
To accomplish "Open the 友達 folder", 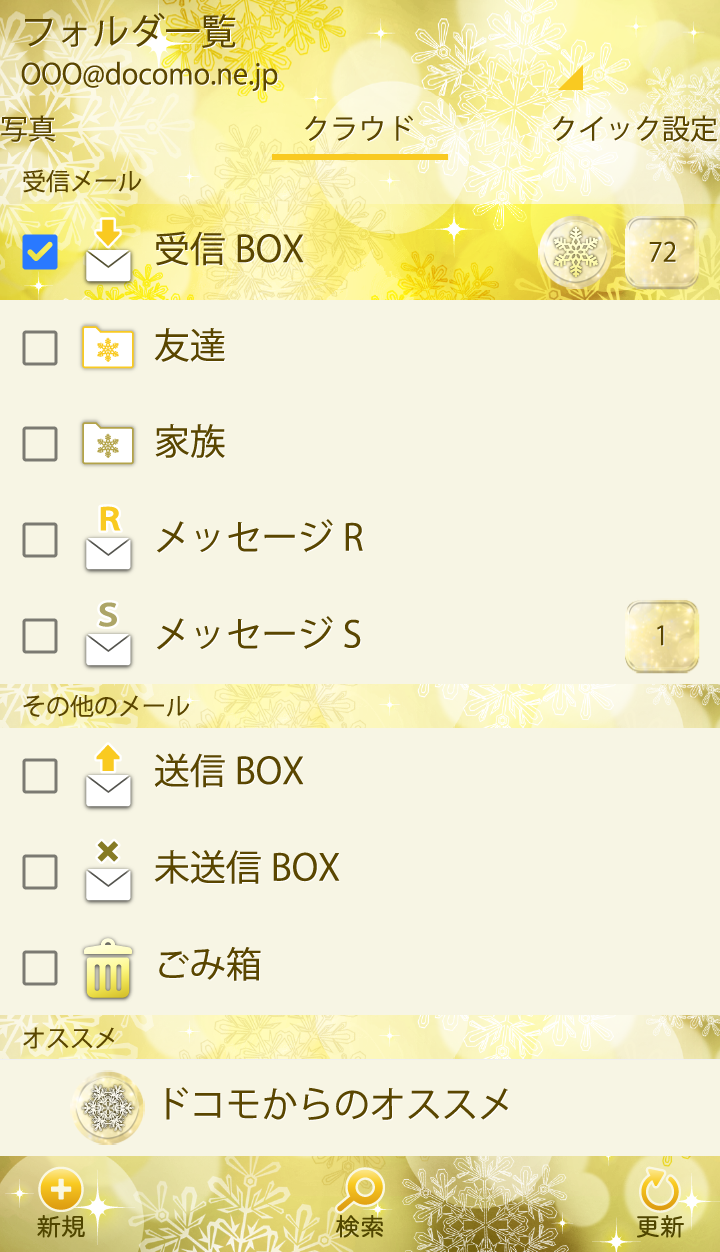I will (x=190, y=347).
